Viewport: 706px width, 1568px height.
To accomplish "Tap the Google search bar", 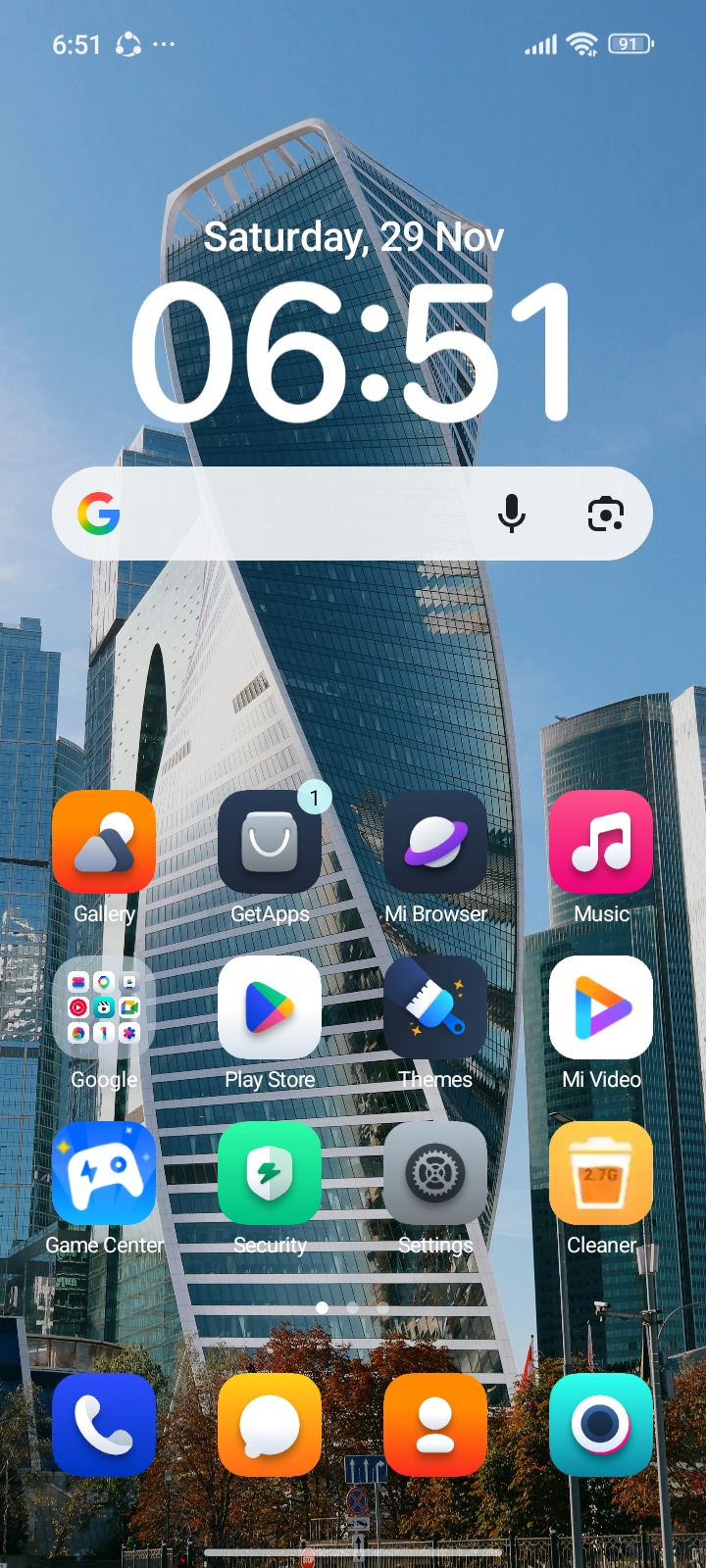I will [x=294, y=514].
